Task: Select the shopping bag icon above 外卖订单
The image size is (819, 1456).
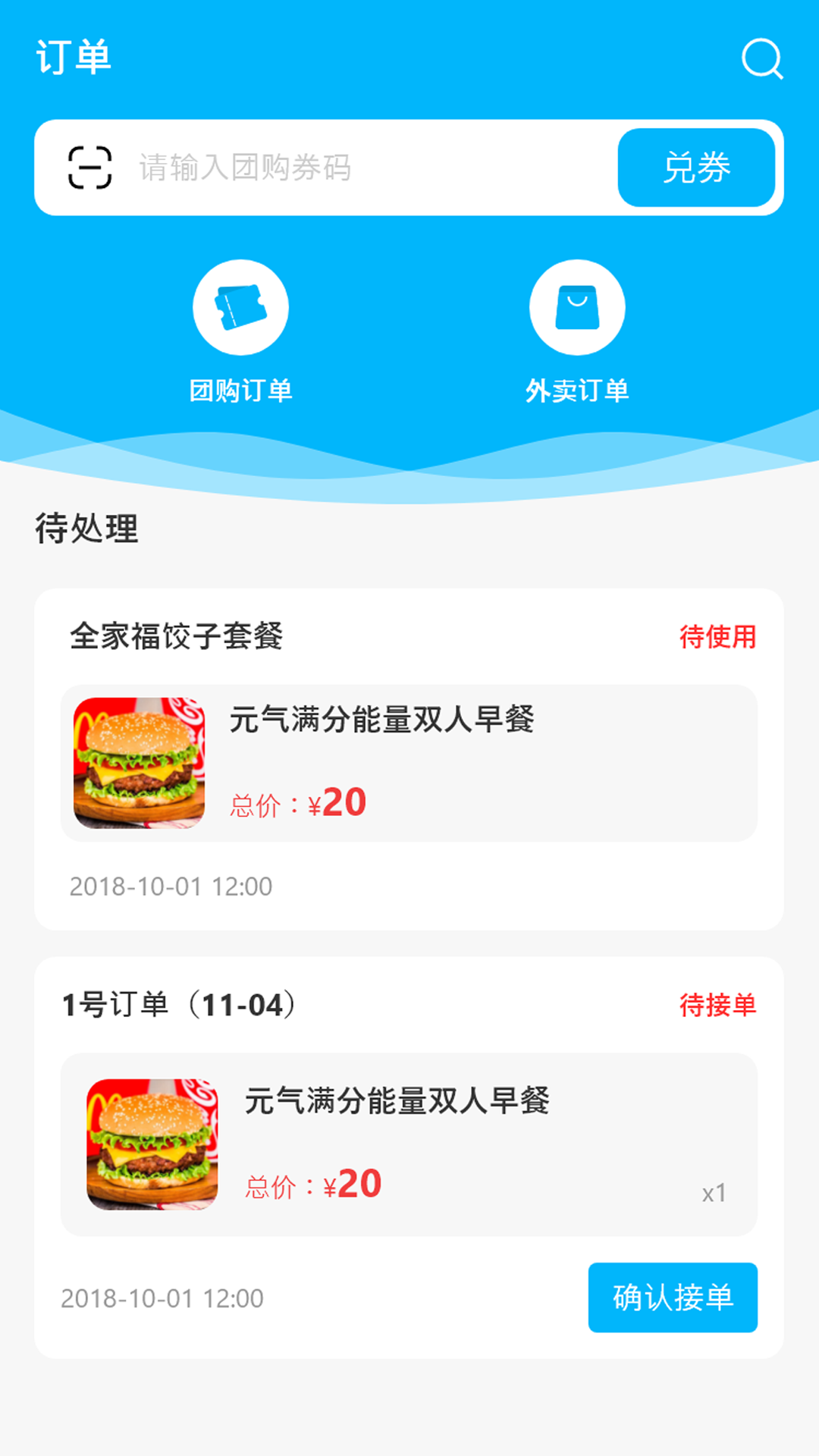Action: tap(578, 307)
